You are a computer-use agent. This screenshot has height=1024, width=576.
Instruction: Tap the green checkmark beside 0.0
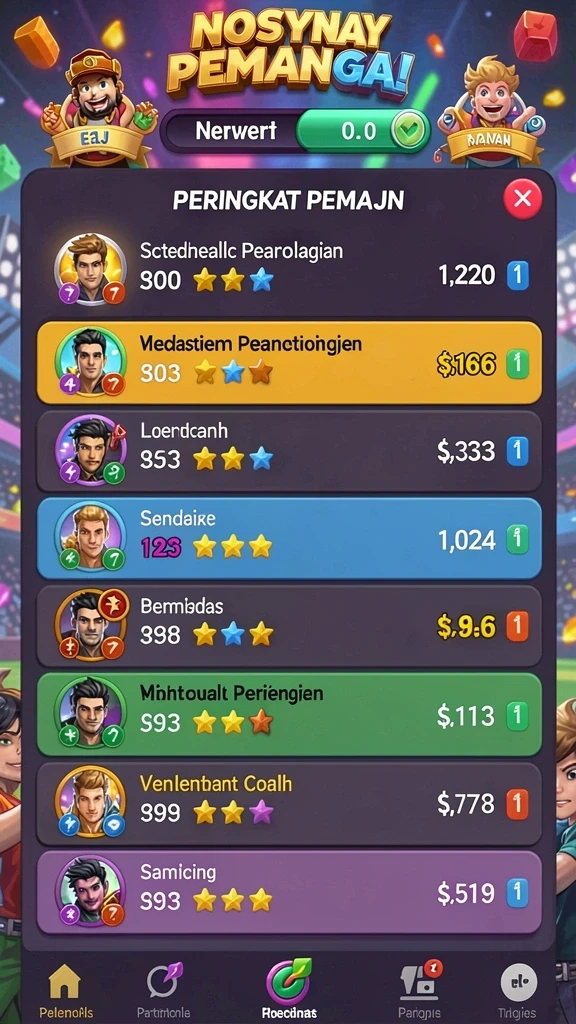pos(409,131)
